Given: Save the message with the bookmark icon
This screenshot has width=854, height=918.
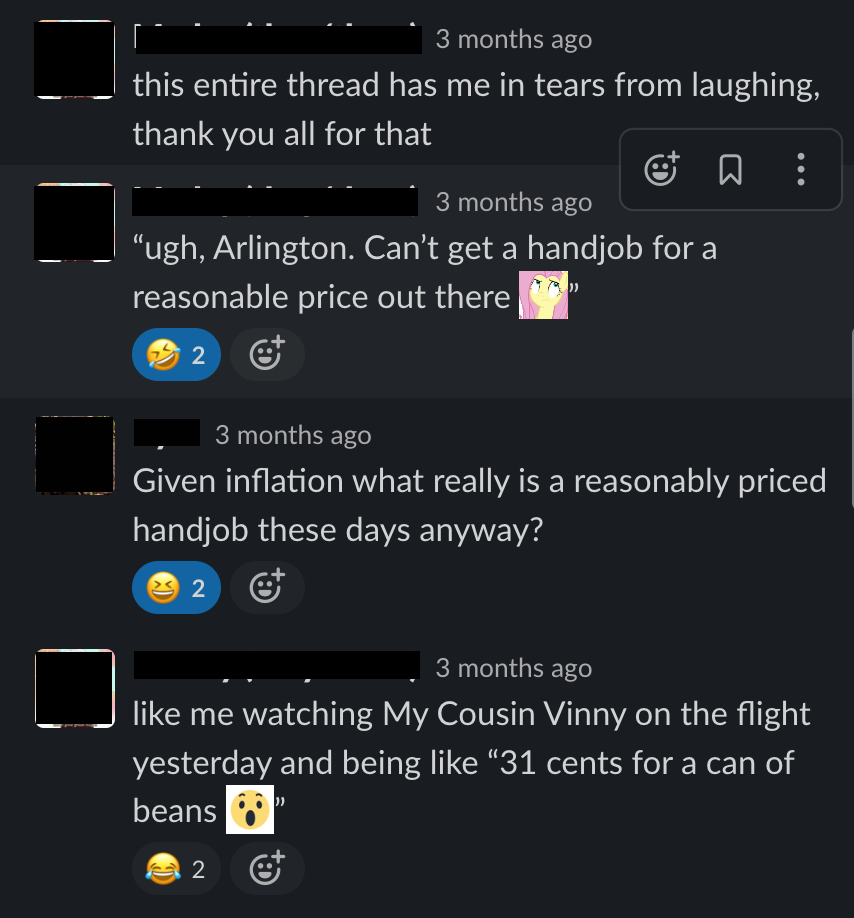Looking at the screenshot, I should click(731, 170).
